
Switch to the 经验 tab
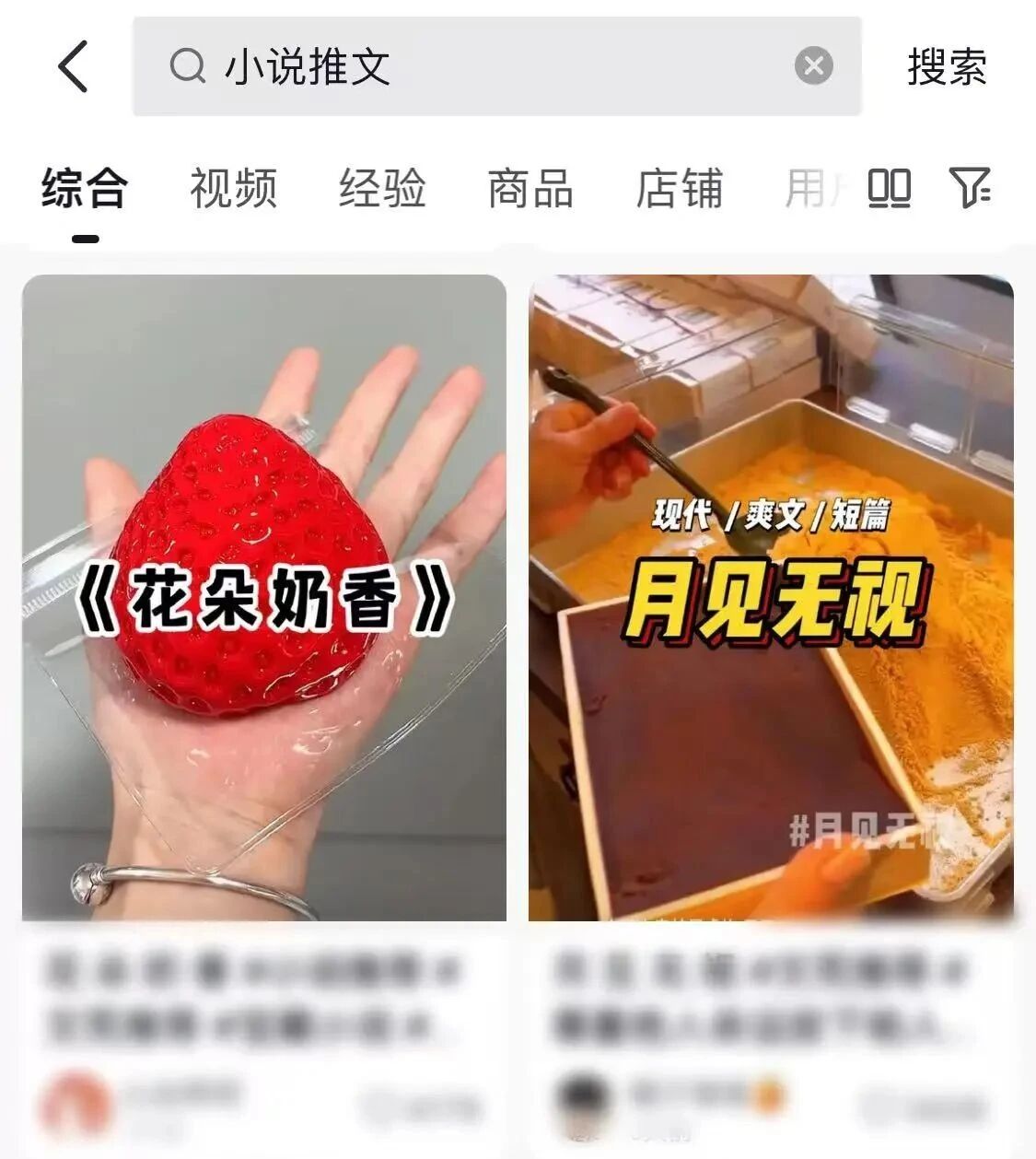tap(382, 189)
